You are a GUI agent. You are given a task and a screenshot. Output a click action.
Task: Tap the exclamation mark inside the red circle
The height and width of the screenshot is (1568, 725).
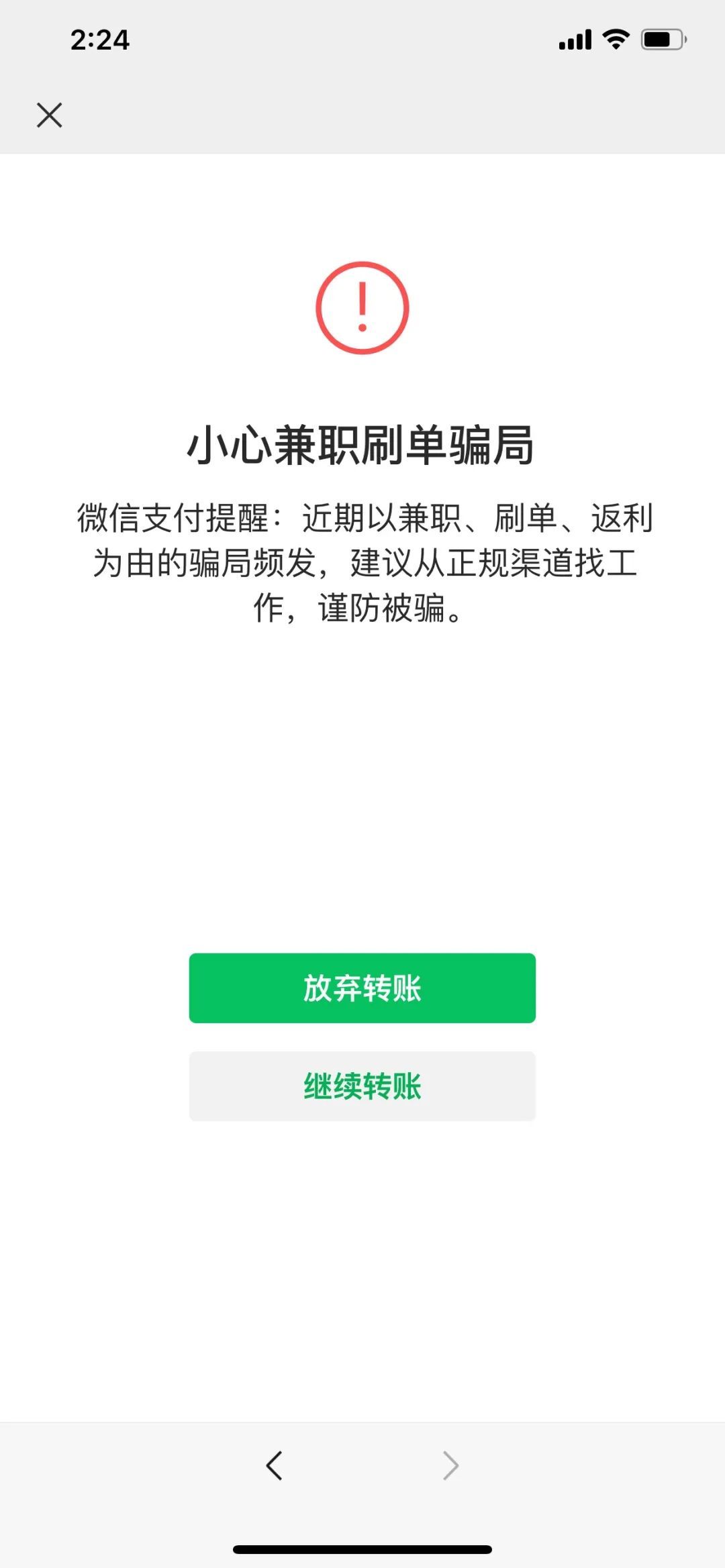[362, 302]
